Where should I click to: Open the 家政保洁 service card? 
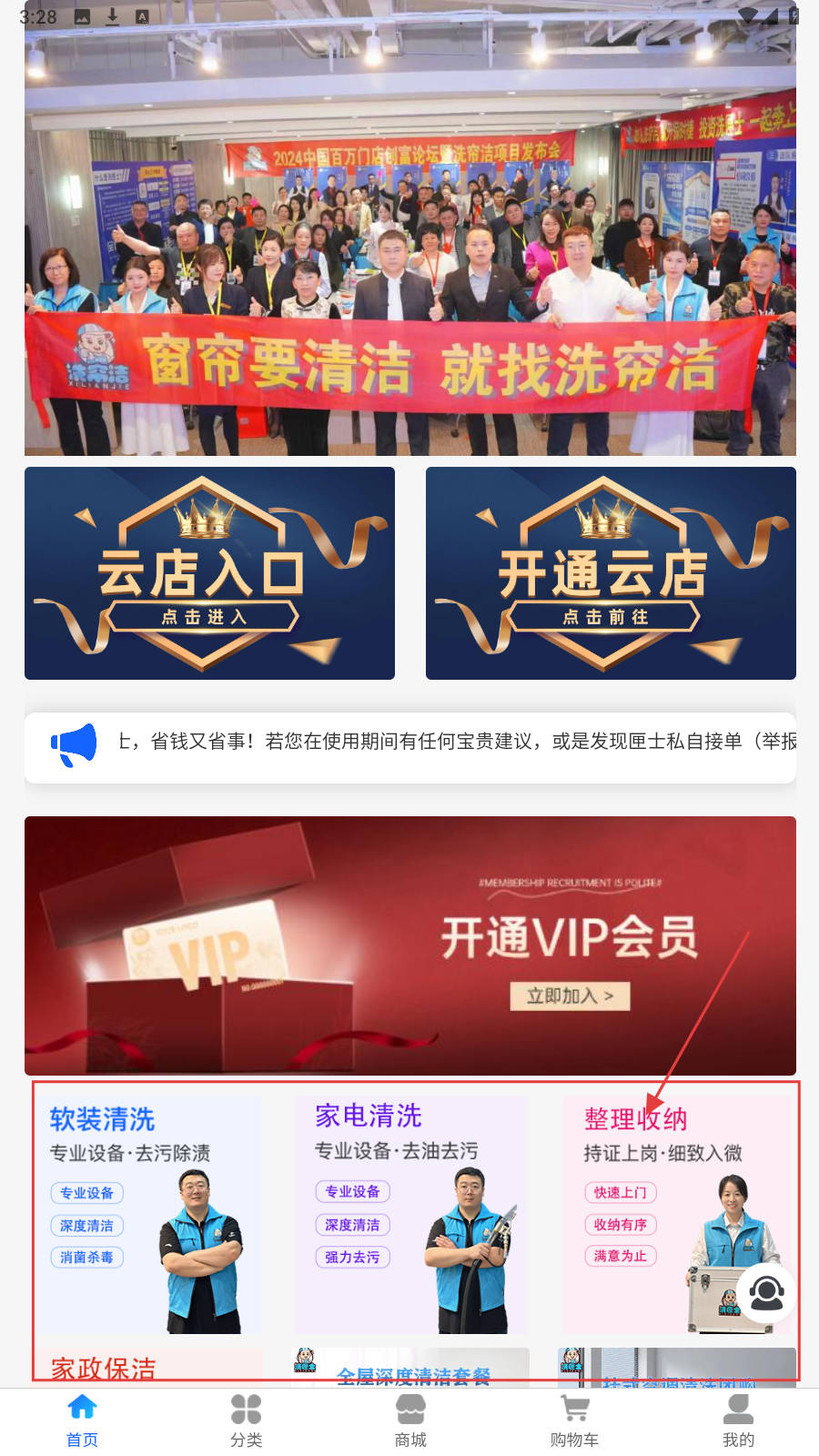click(146, 1368)
